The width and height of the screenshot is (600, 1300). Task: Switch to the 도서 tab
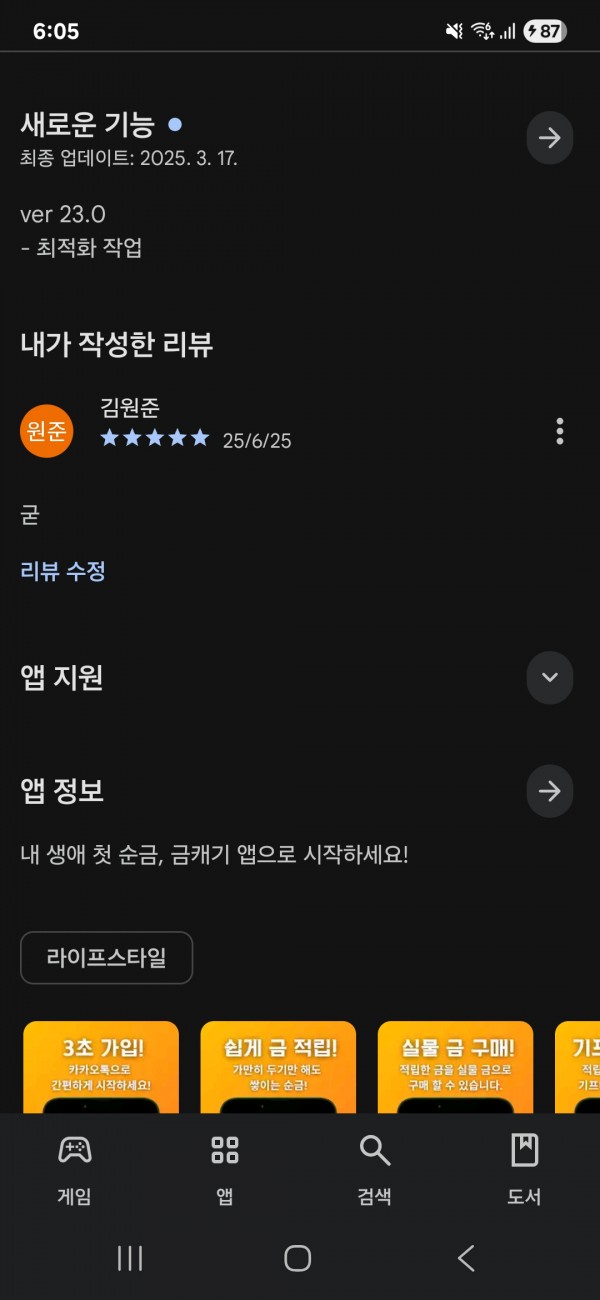click(525, 1168)
